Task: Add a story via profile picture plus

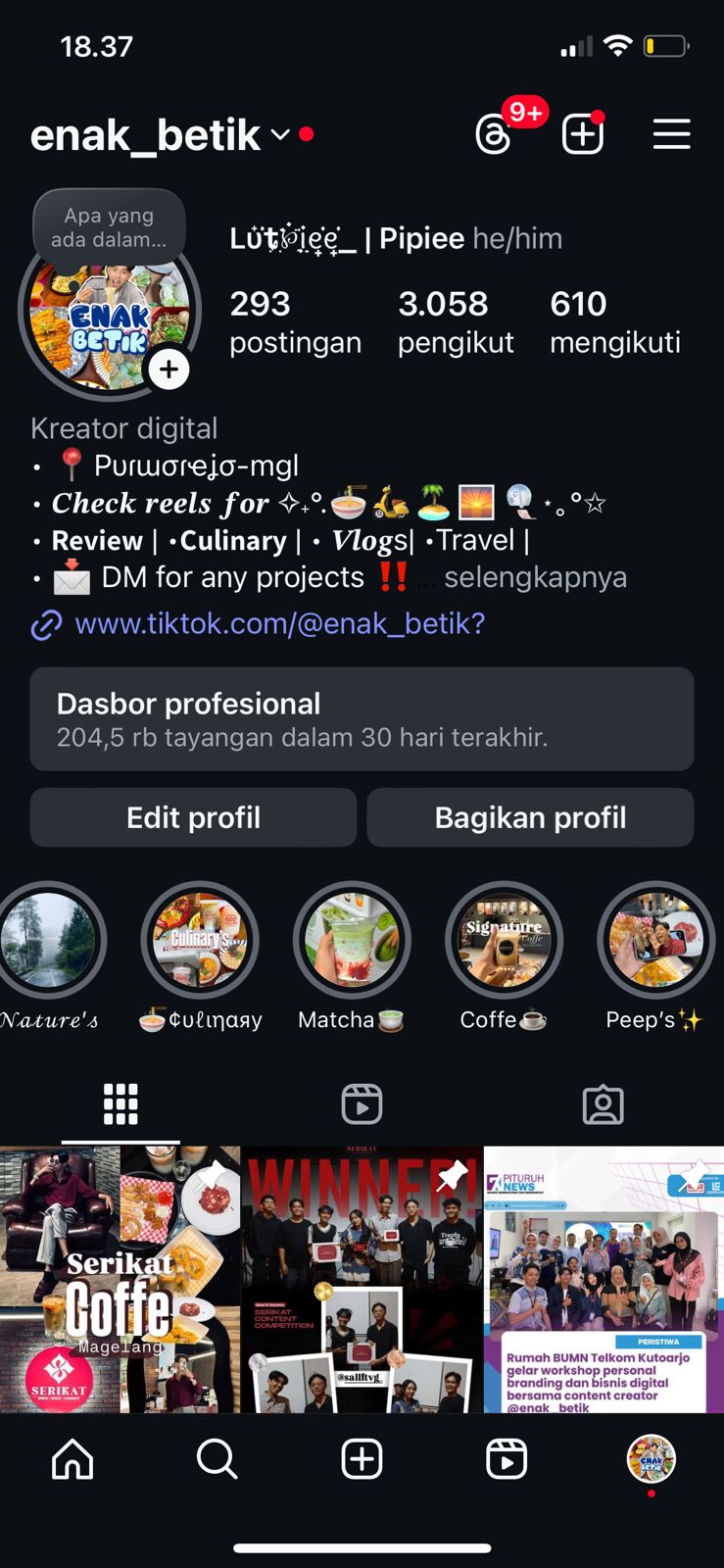Action: (x=169, y=369)
